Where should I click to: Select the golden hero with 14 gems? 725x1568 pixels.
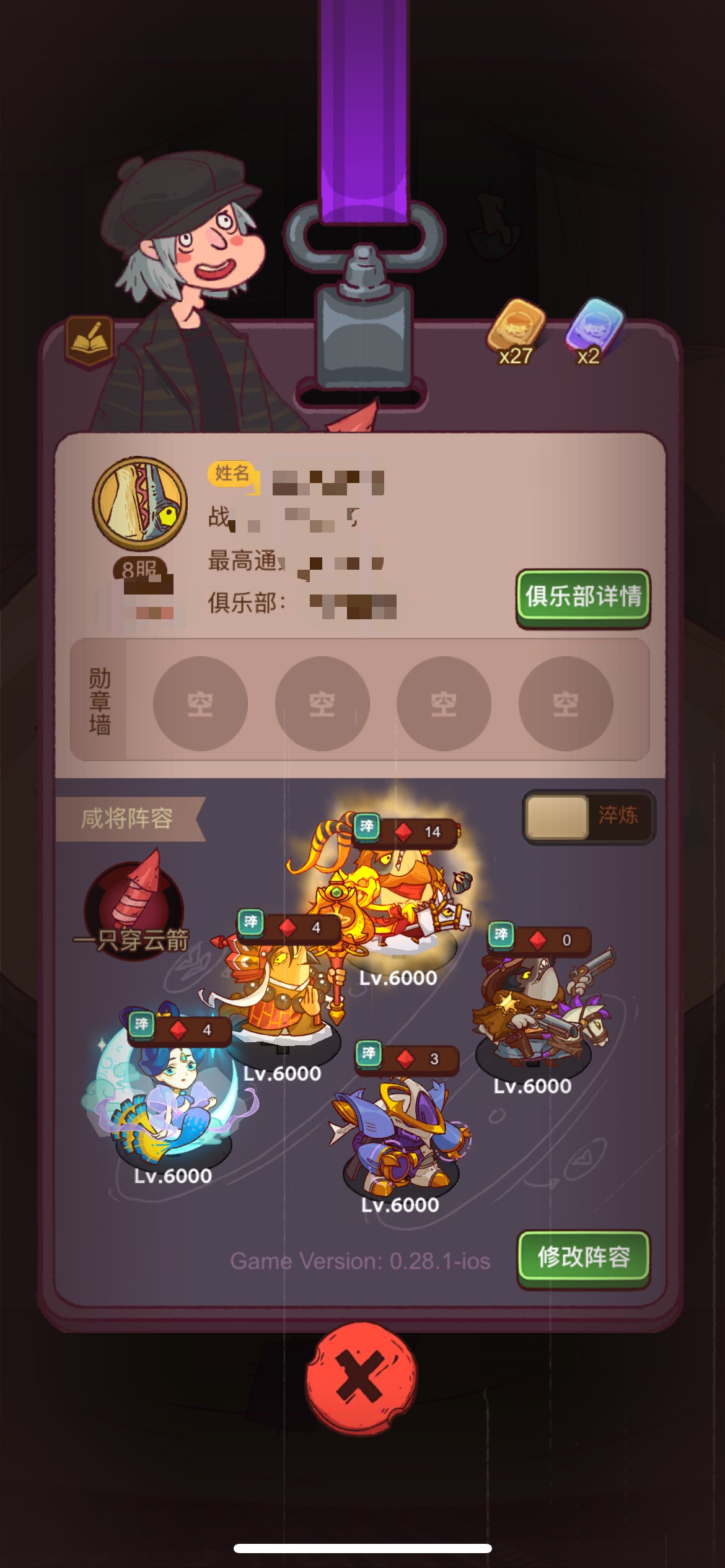(x=387, y=898)
